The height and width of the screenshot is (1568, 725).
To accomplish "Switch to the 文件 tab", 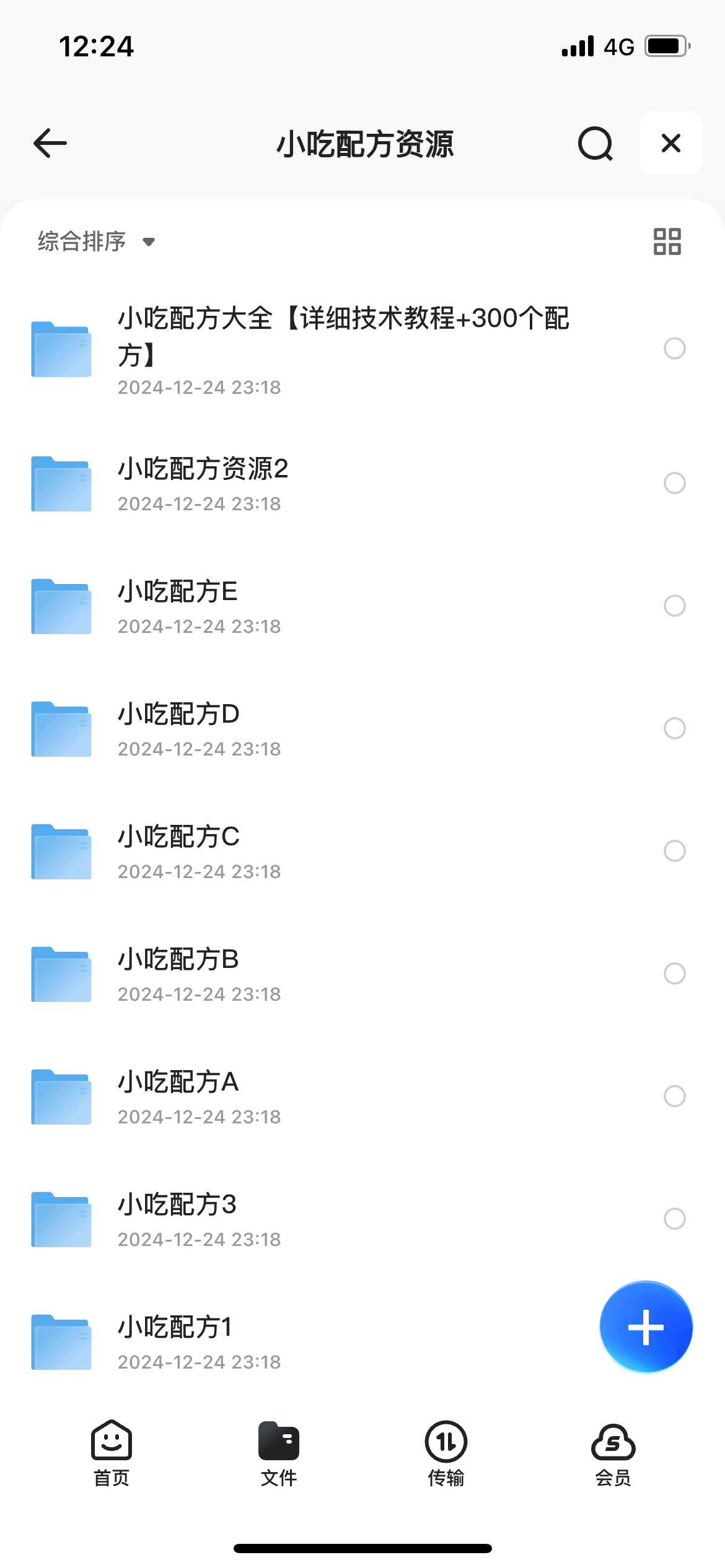I will [x=279, y=1453].
